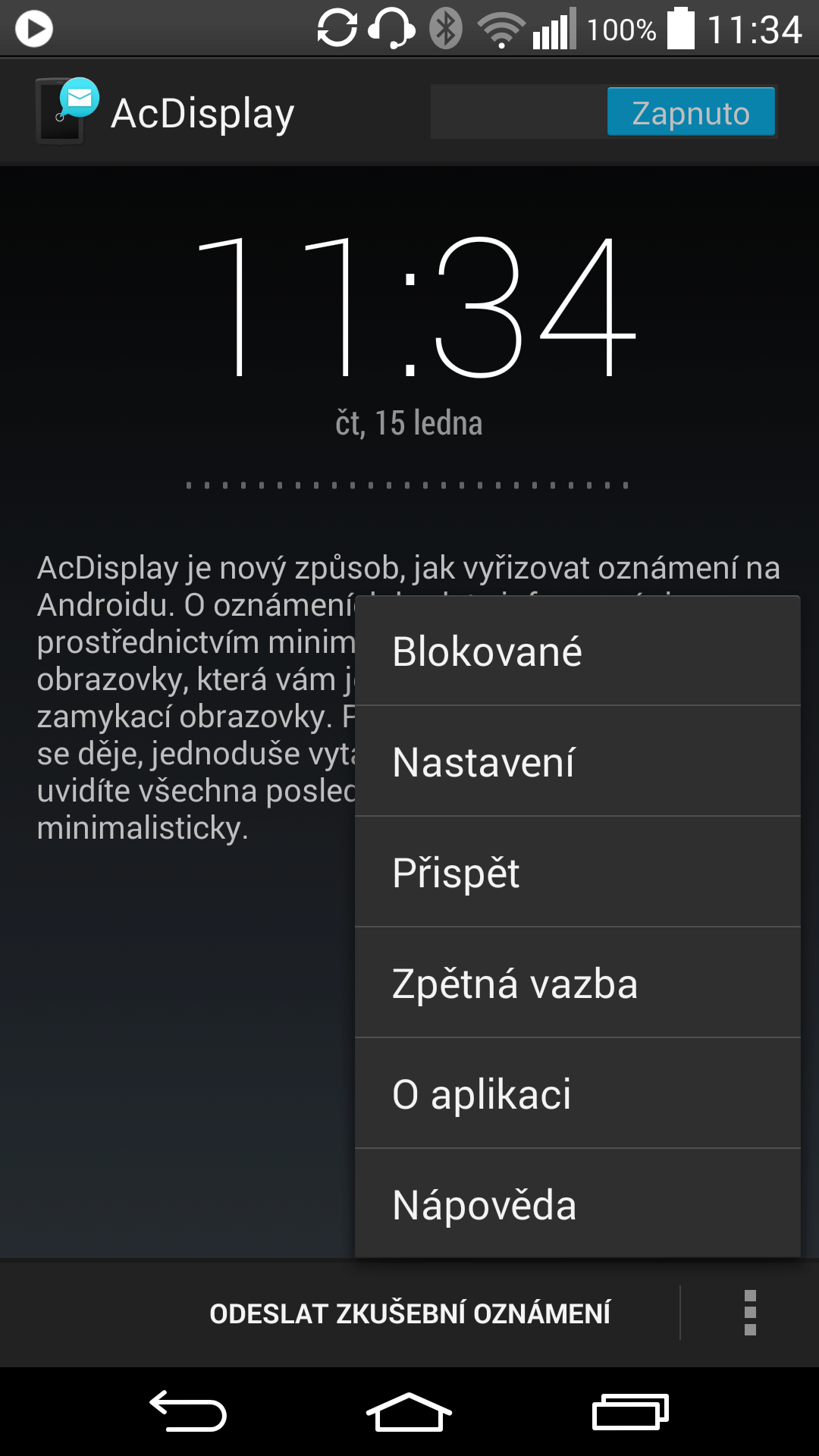Toggle the Zapnuto switch off
Screen dimensions: 819x1456
point(604,111)
